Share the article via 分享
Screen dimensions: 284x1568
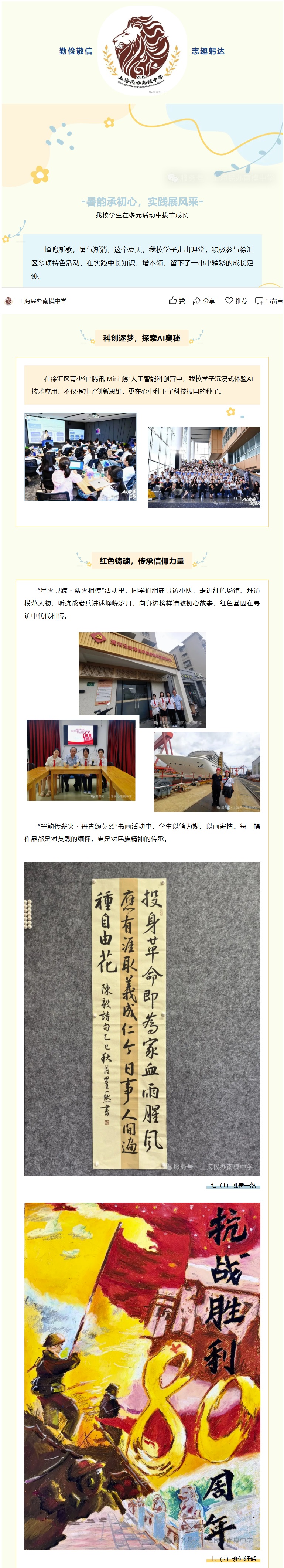pyautogui.click(x=204, y=301)
